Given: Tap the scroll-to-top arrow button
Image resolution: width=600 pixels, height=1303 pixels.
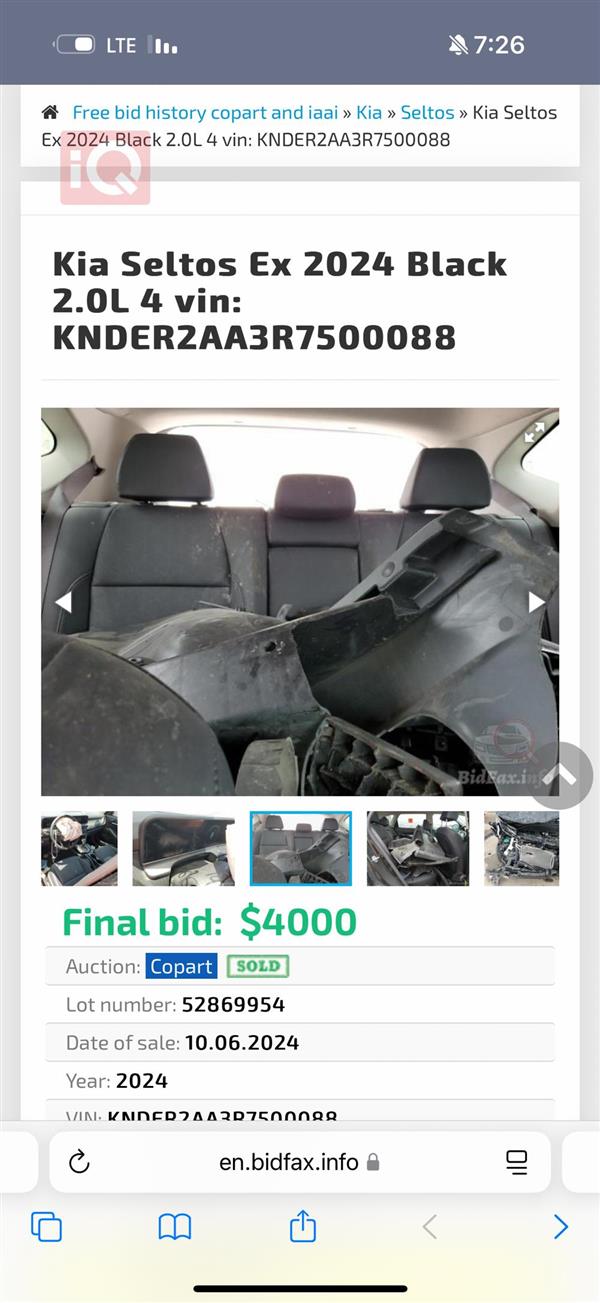Looking at the screenshot, I should [560, 775].
